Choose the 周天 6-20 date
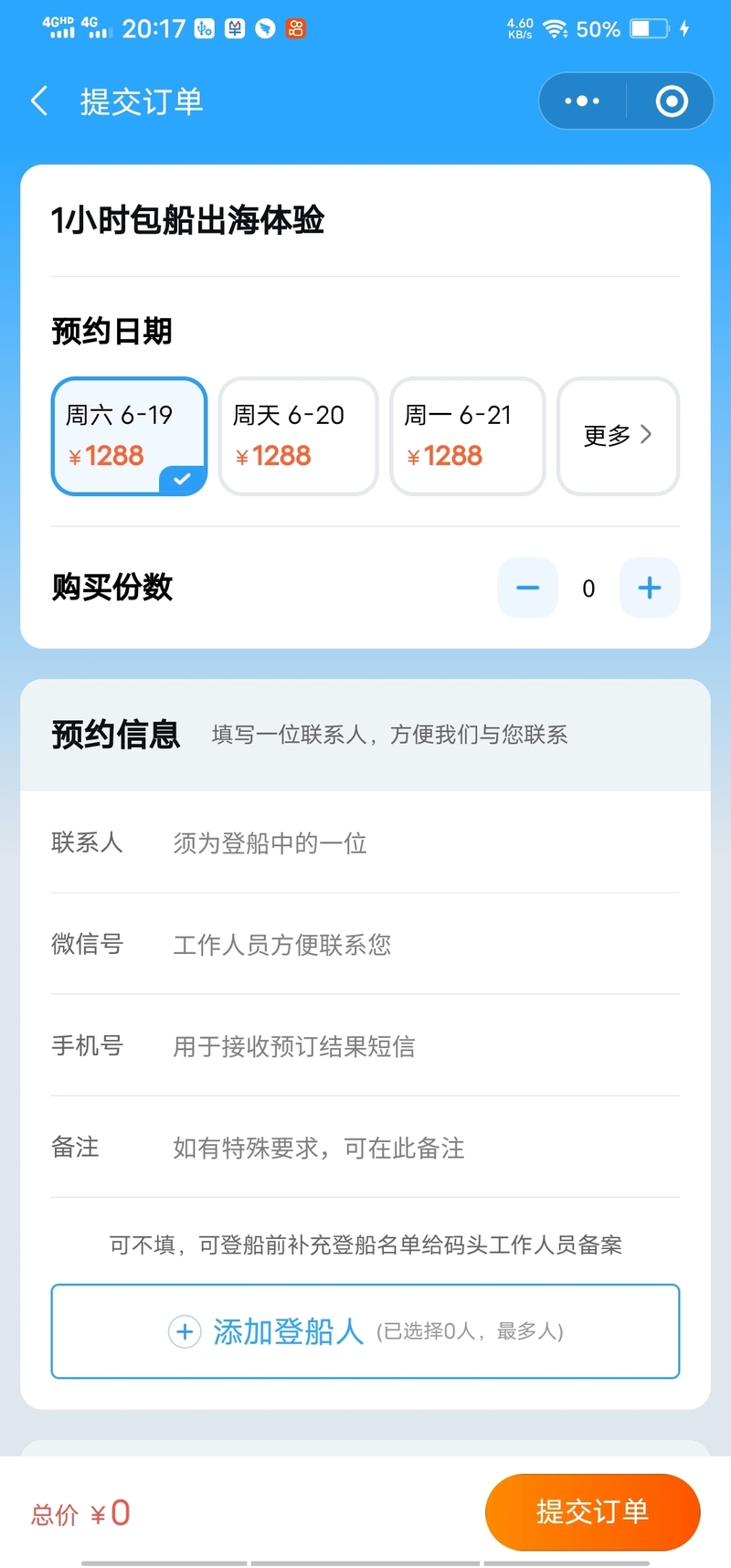The width and height of the screenshot is (731, 1568). (x=298, y=436)
